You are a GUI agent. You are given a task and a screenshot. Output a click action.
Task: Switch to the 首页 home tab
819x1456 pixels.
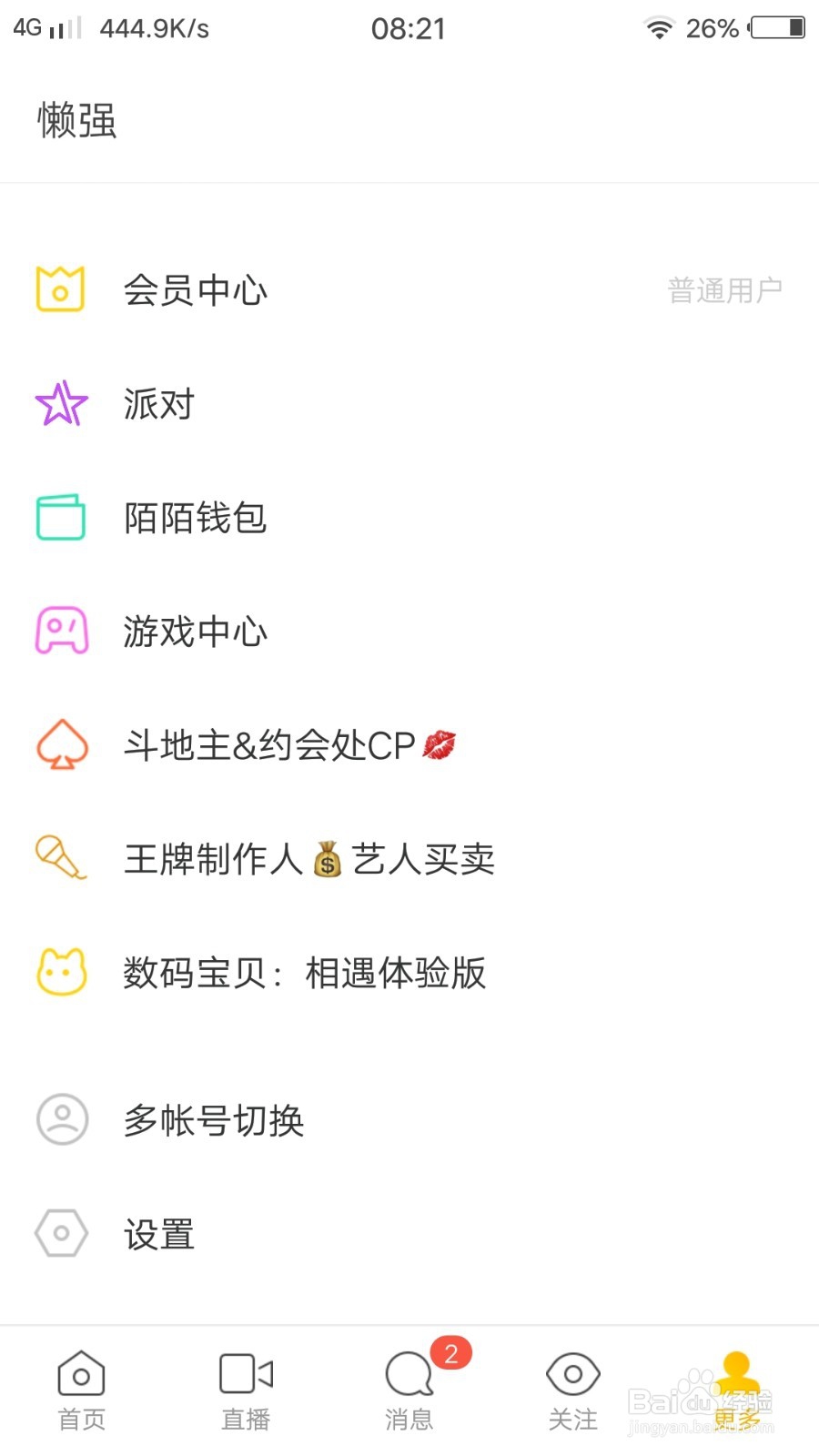pyautogui.click(x=82, y=1391)
